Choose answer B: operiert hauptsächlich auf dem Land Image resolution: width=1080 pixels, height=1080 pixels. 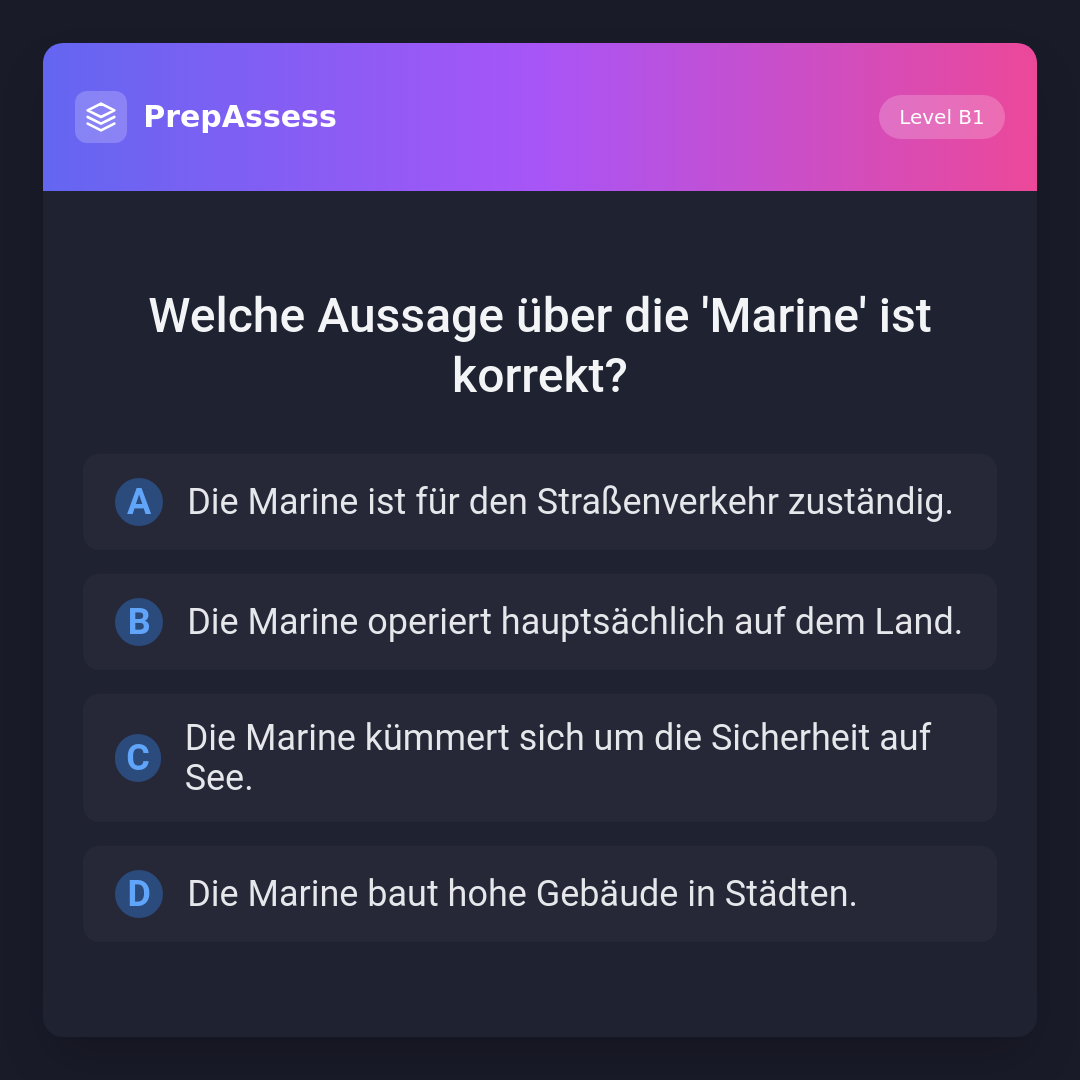[540, 622]
